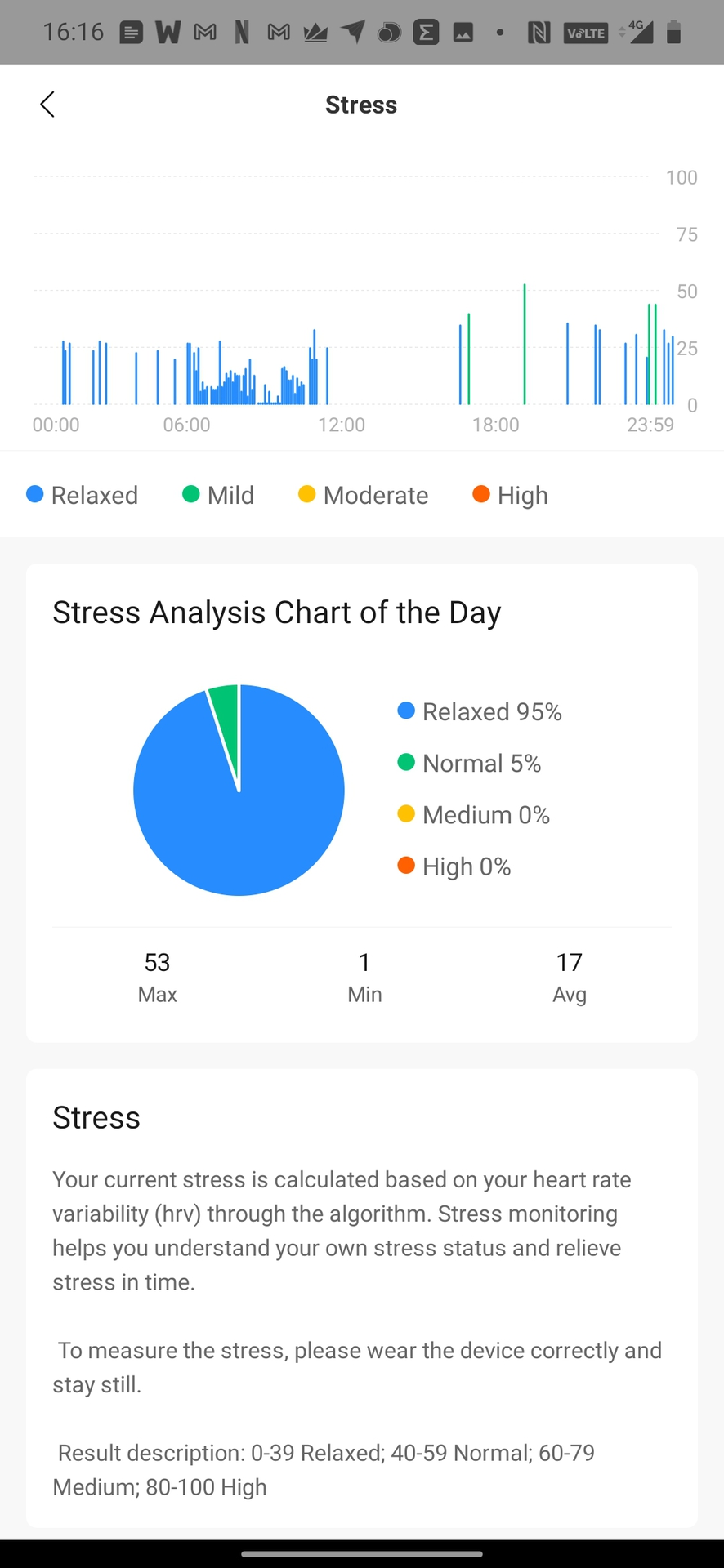Go back from the Stress screen
The width and height of the screenshot is (724, 1568).
[47, 105]
